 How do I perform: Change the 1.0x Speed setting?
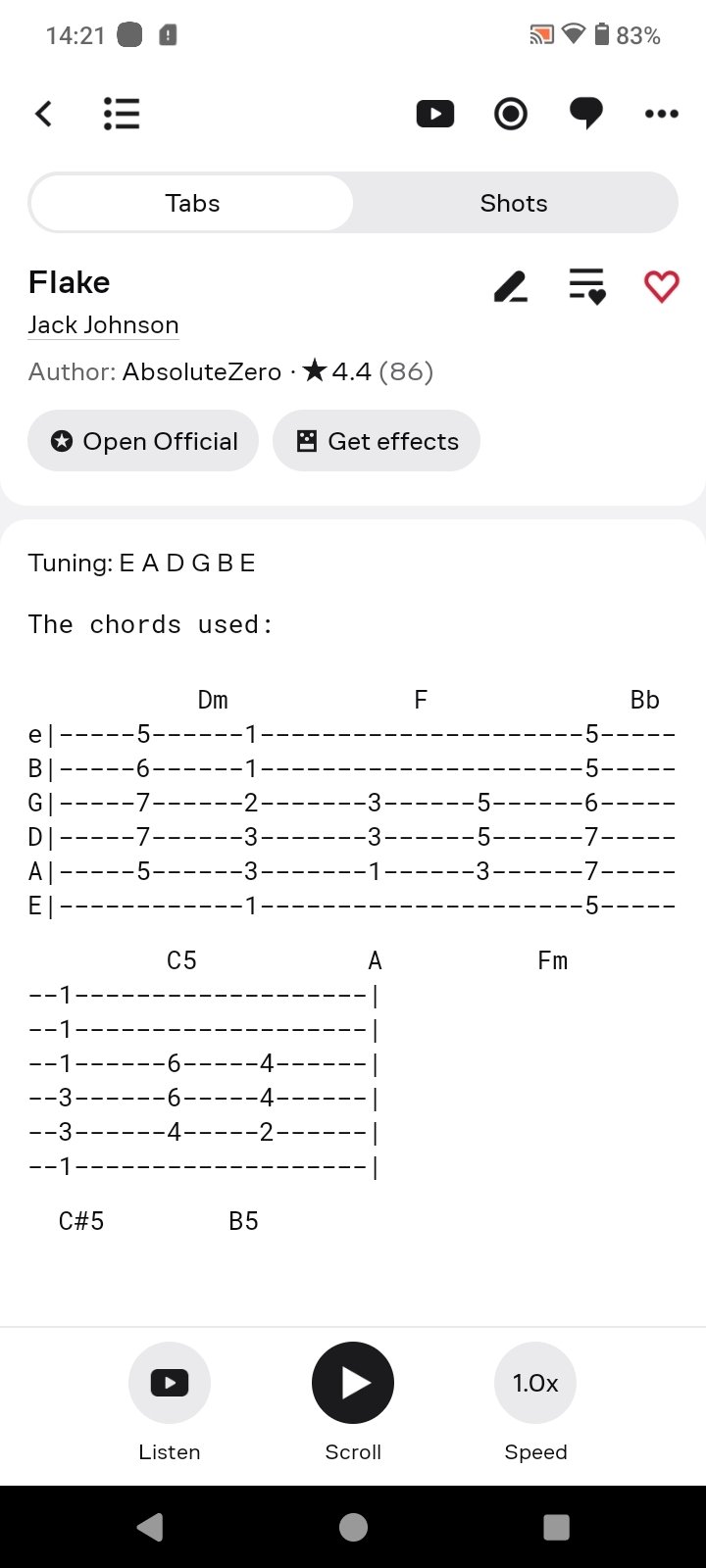click(535, 1403)
